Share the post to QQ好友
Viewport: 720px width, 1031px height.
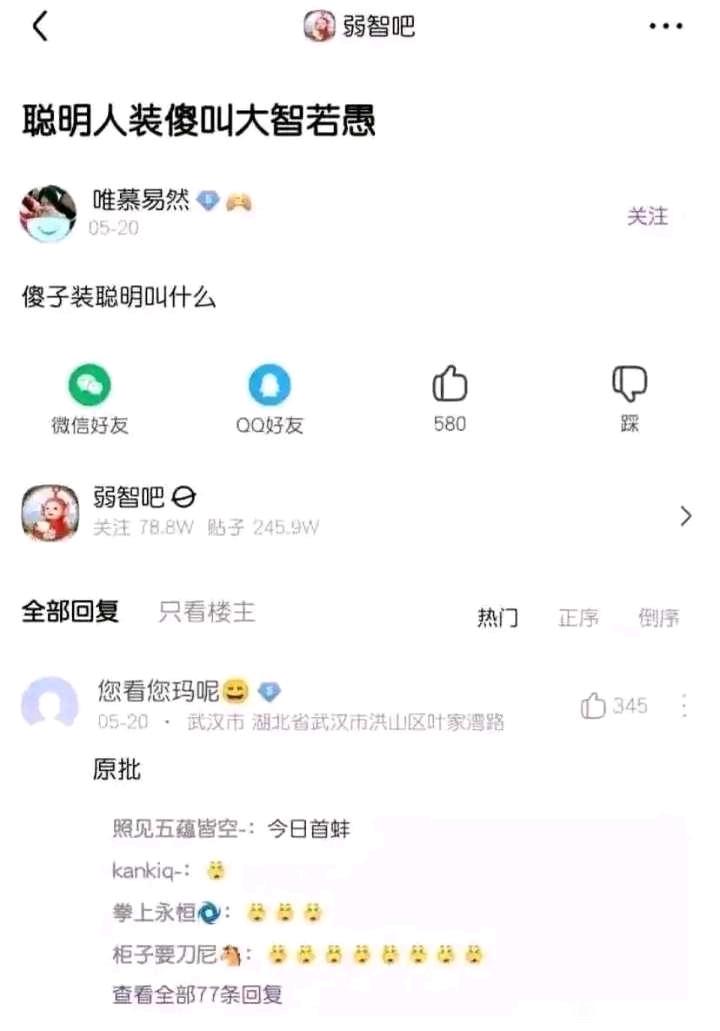(269, 398)
